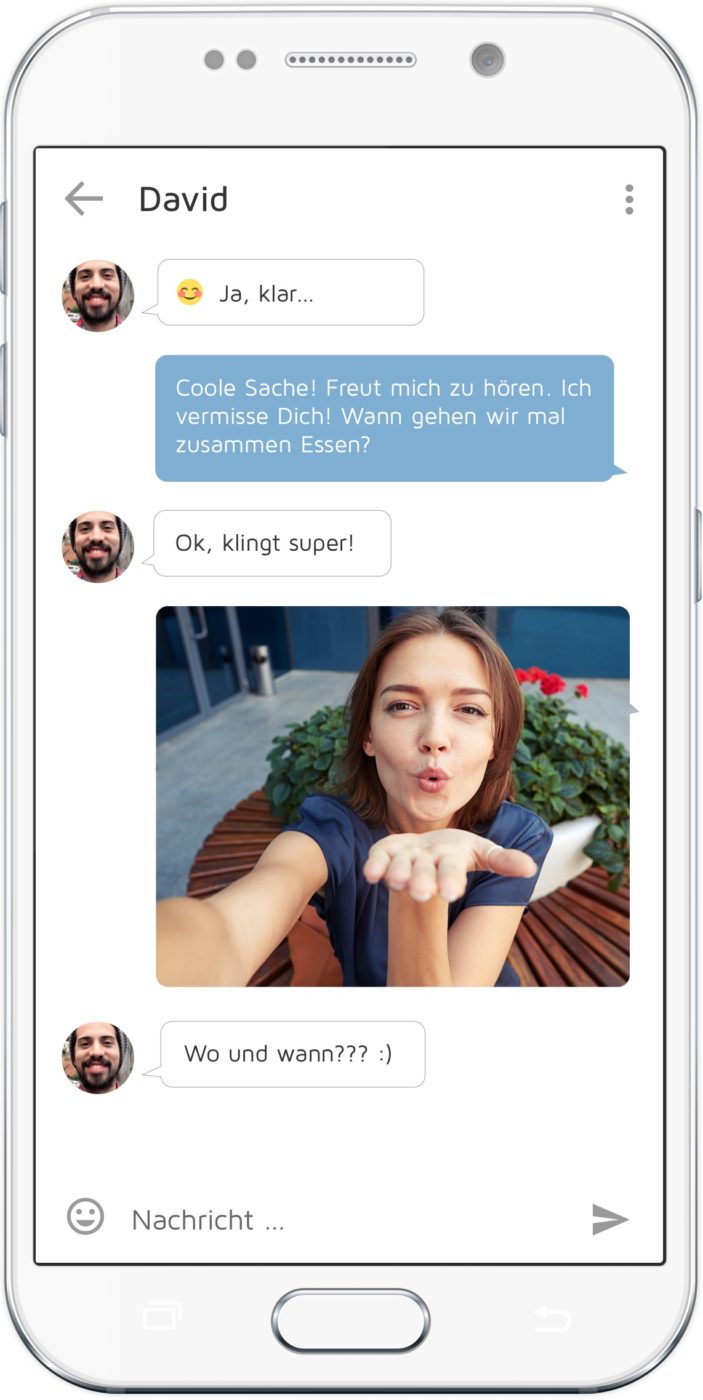Image resolution: width=703 pixels, height=1400 pixels.
Task: Tap the Nachricht message field
Action: coord(350,1219)
